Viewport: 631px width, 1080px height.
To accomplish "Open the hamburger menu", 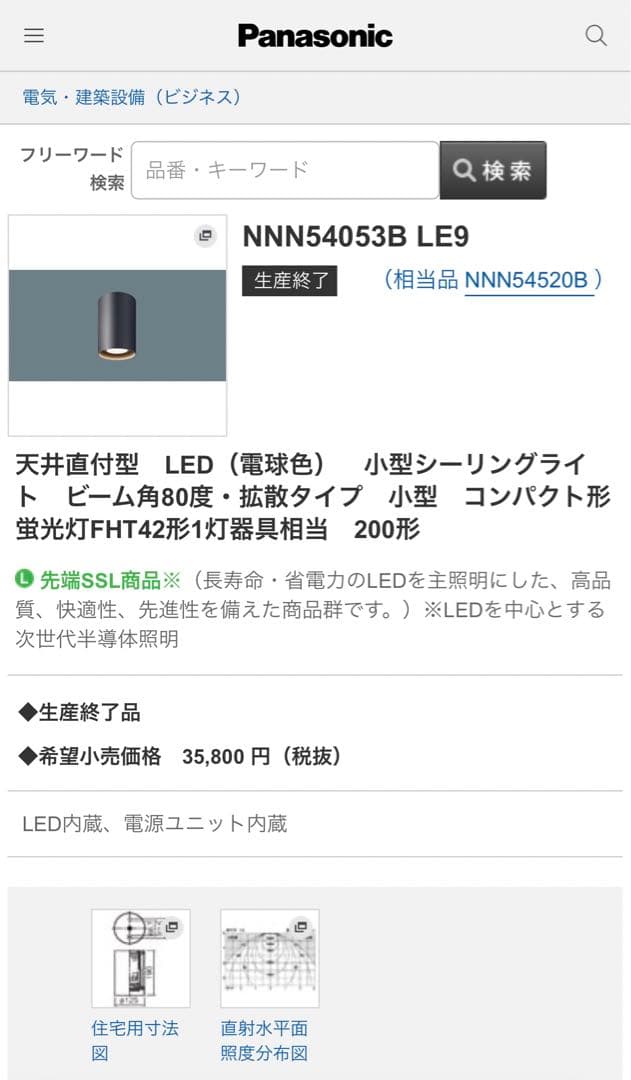I will tap(34, 36).
